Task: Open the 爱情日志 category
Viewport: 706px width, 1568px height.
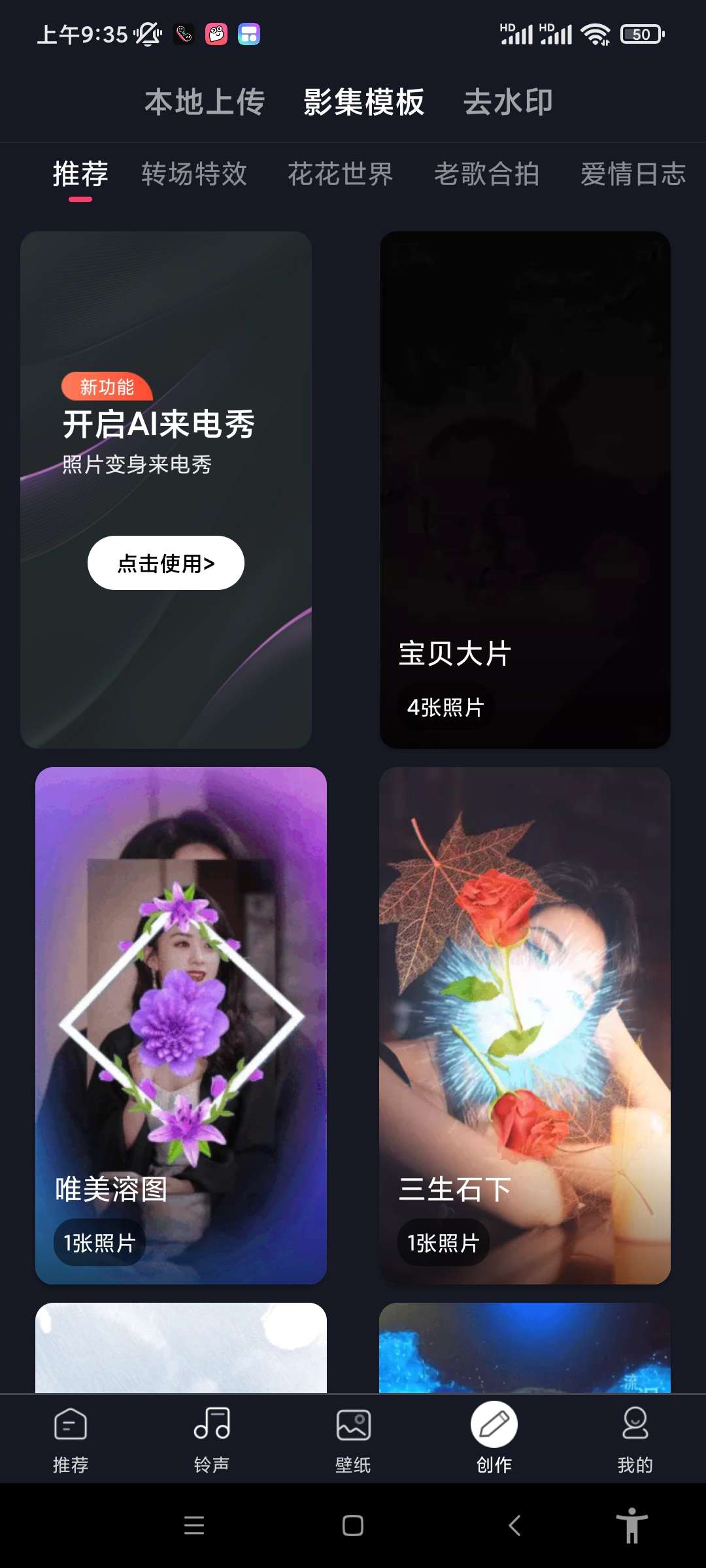Action: point(633,174)
